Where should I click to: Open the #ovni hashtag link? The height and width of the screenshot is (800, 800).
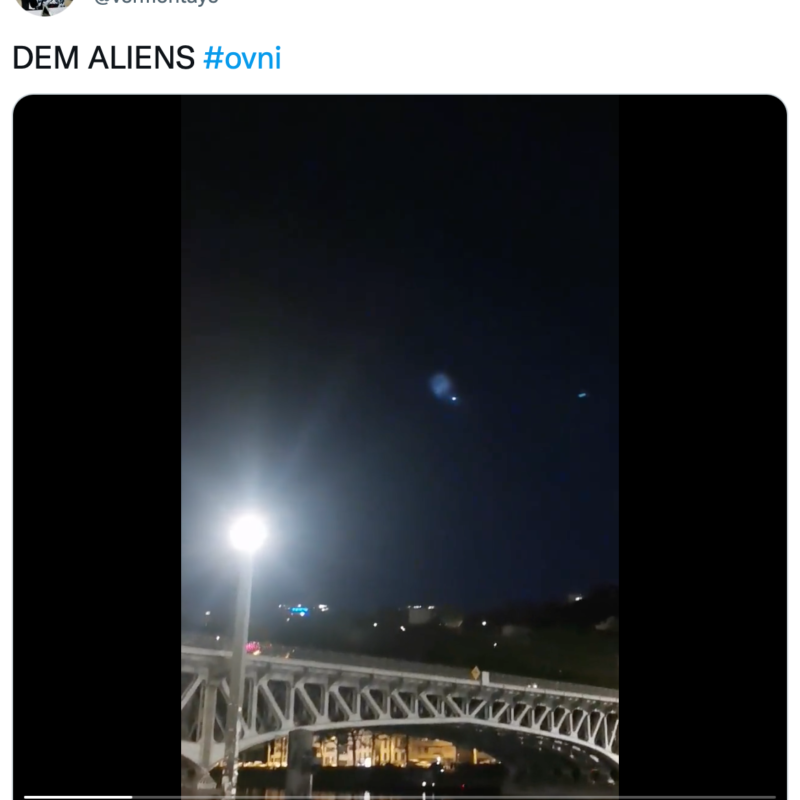(242, 58)
